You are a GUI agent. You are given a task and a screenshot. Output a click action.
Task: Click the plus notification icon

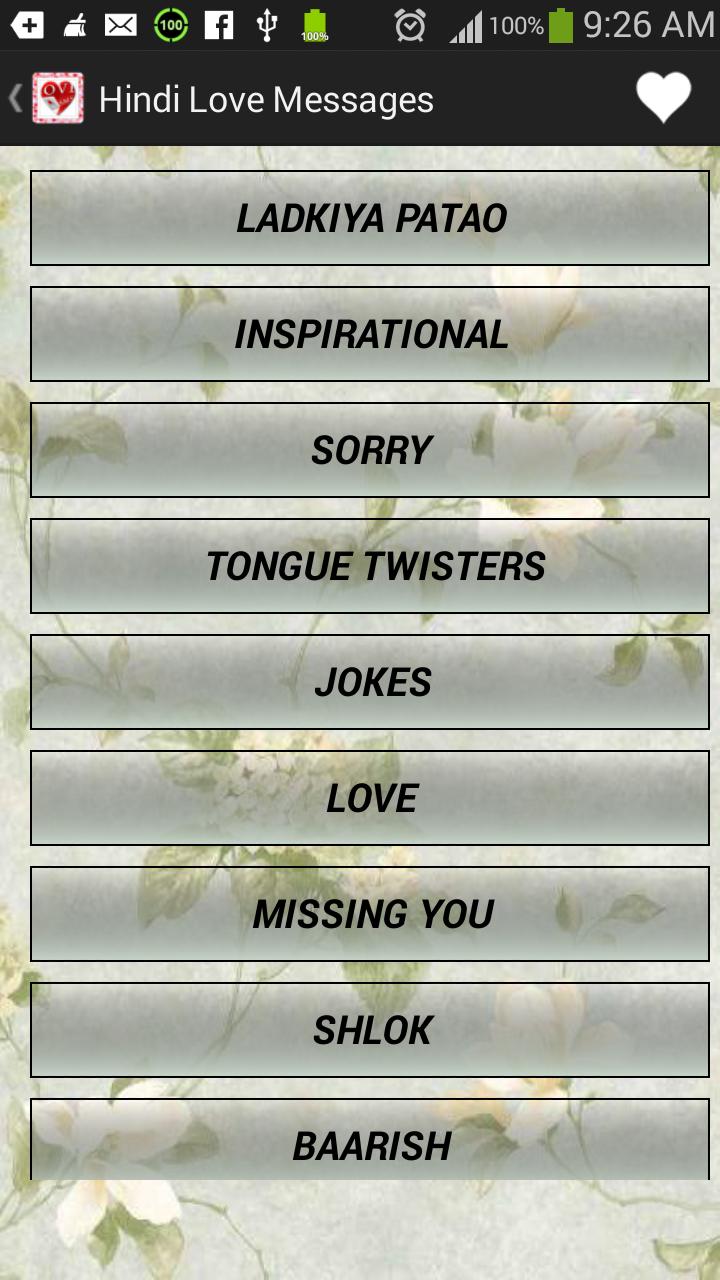click(25, 22)
